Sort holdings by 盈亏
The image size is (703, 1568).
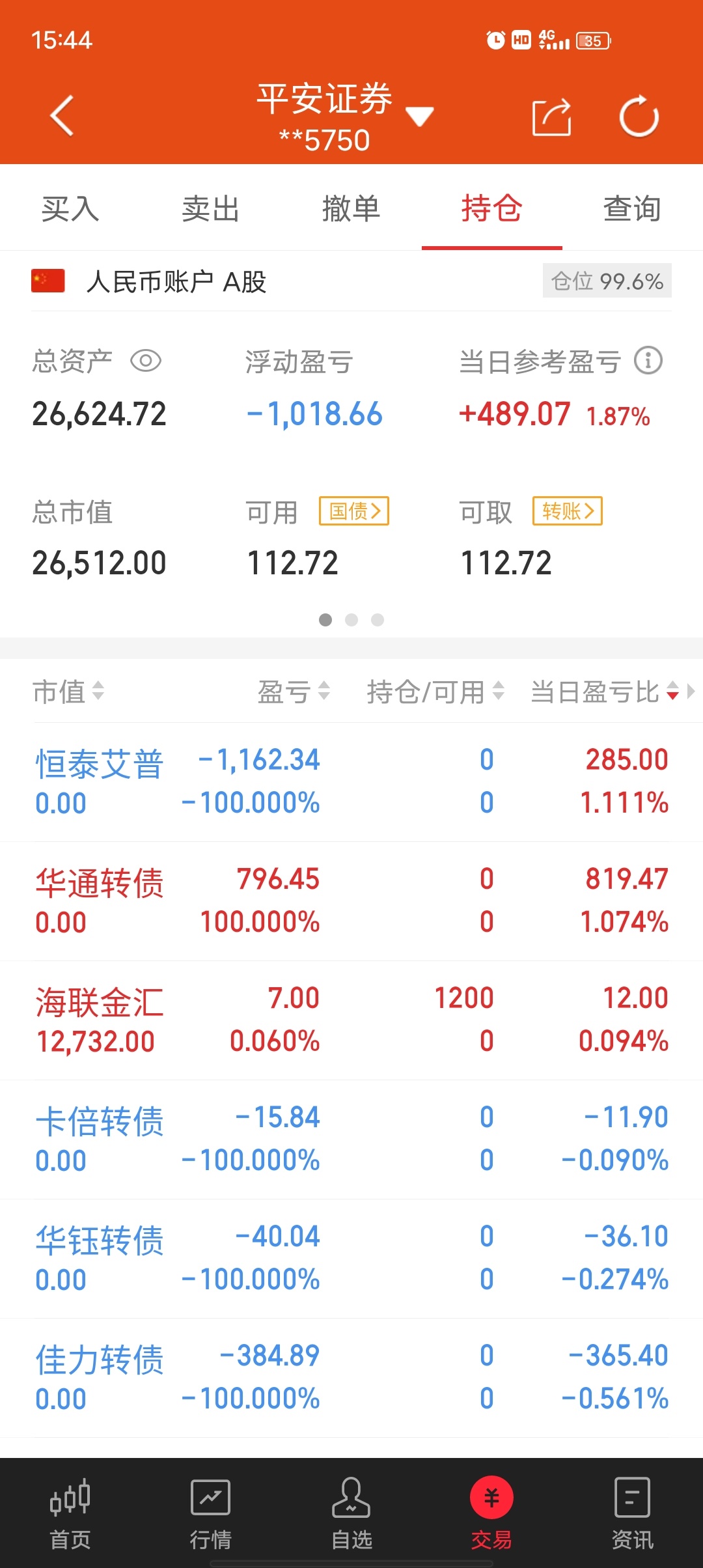[x=294, y=692]
